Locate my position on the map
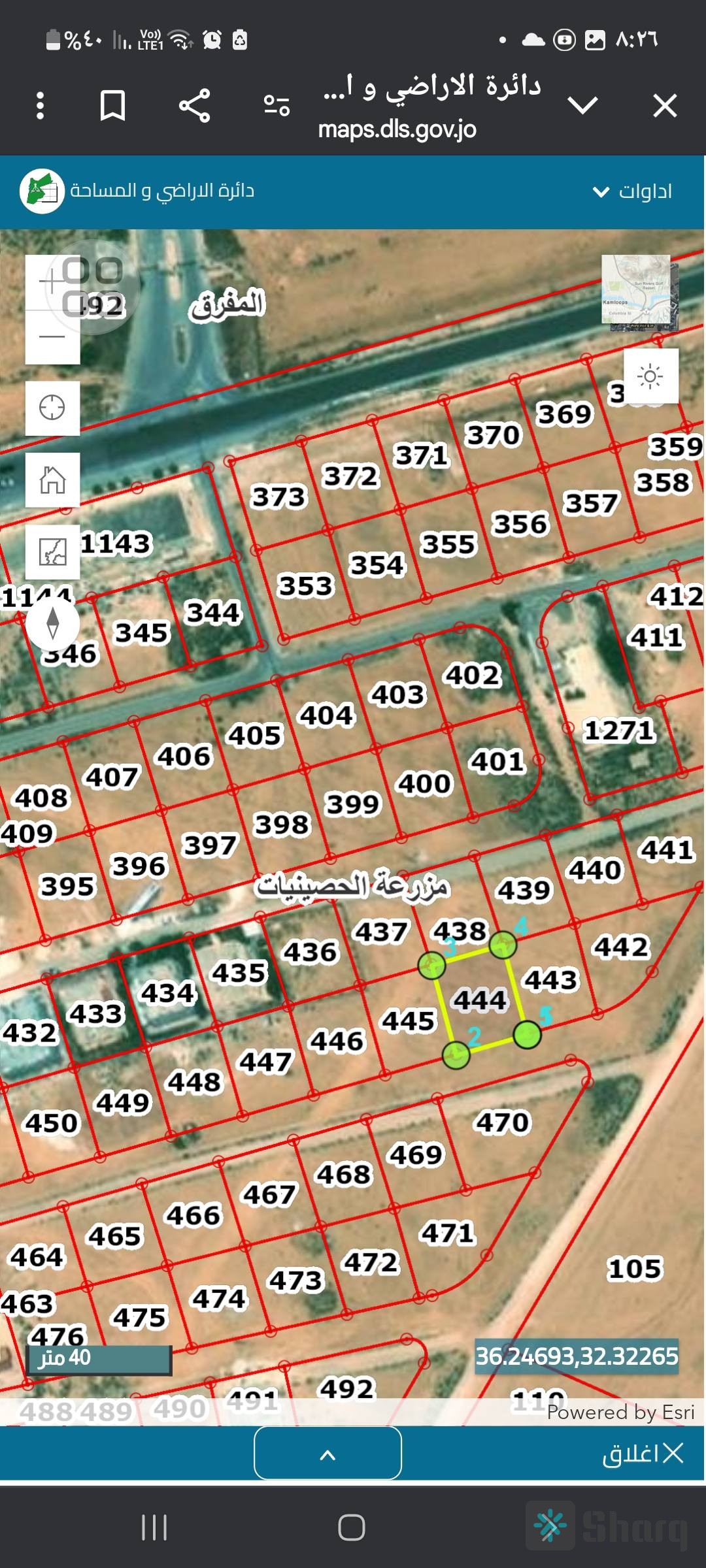The height and width of the screenshot is (1568, 706). click(x=52, y=408)
